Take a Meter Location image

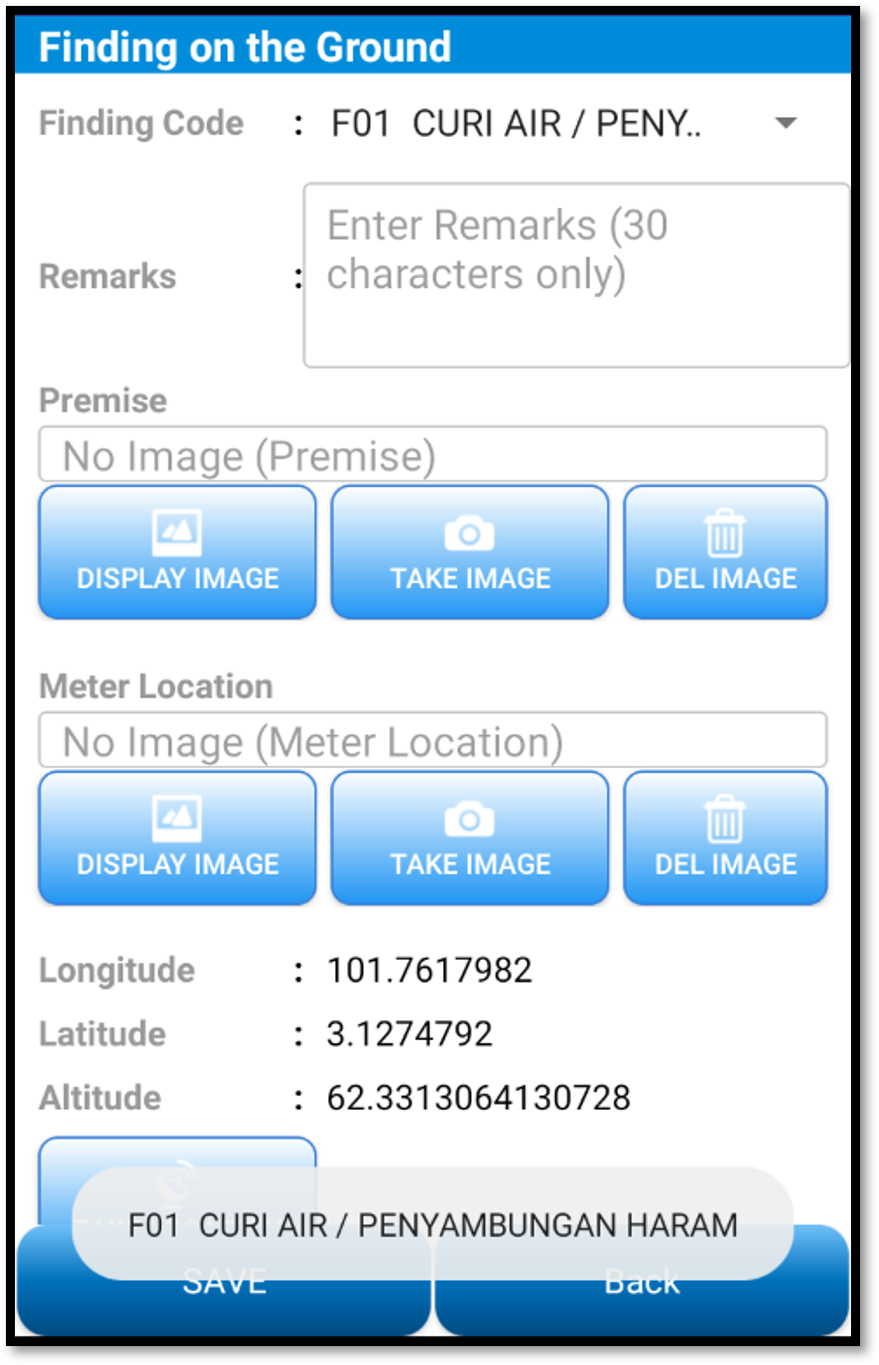[470, 838]
